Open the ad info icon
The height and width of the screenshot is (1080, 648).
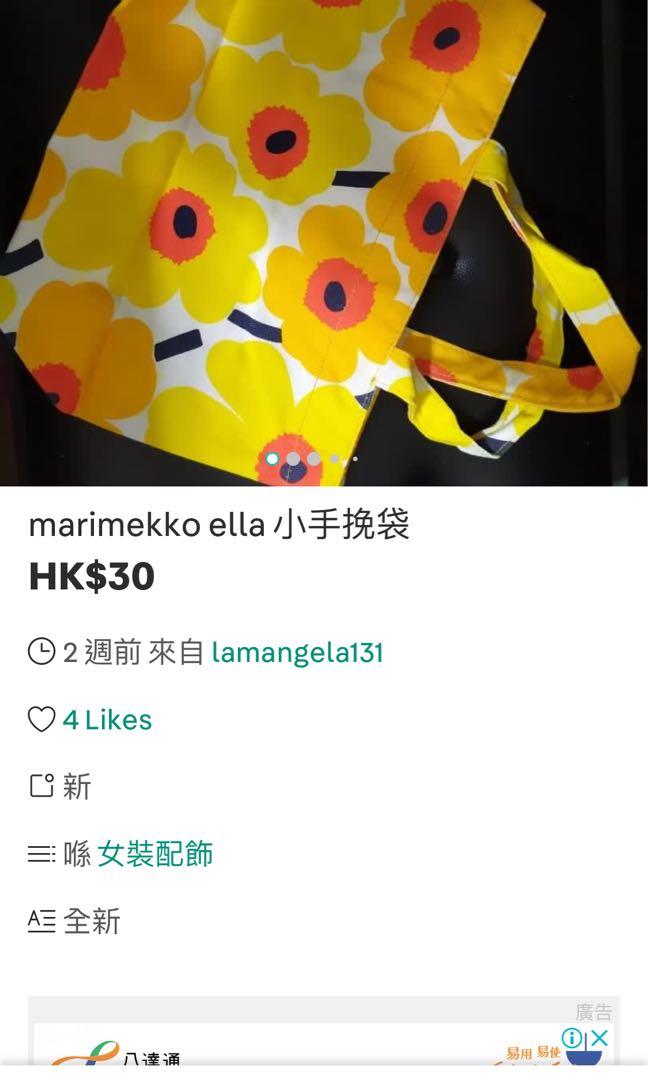point(572,1038)
